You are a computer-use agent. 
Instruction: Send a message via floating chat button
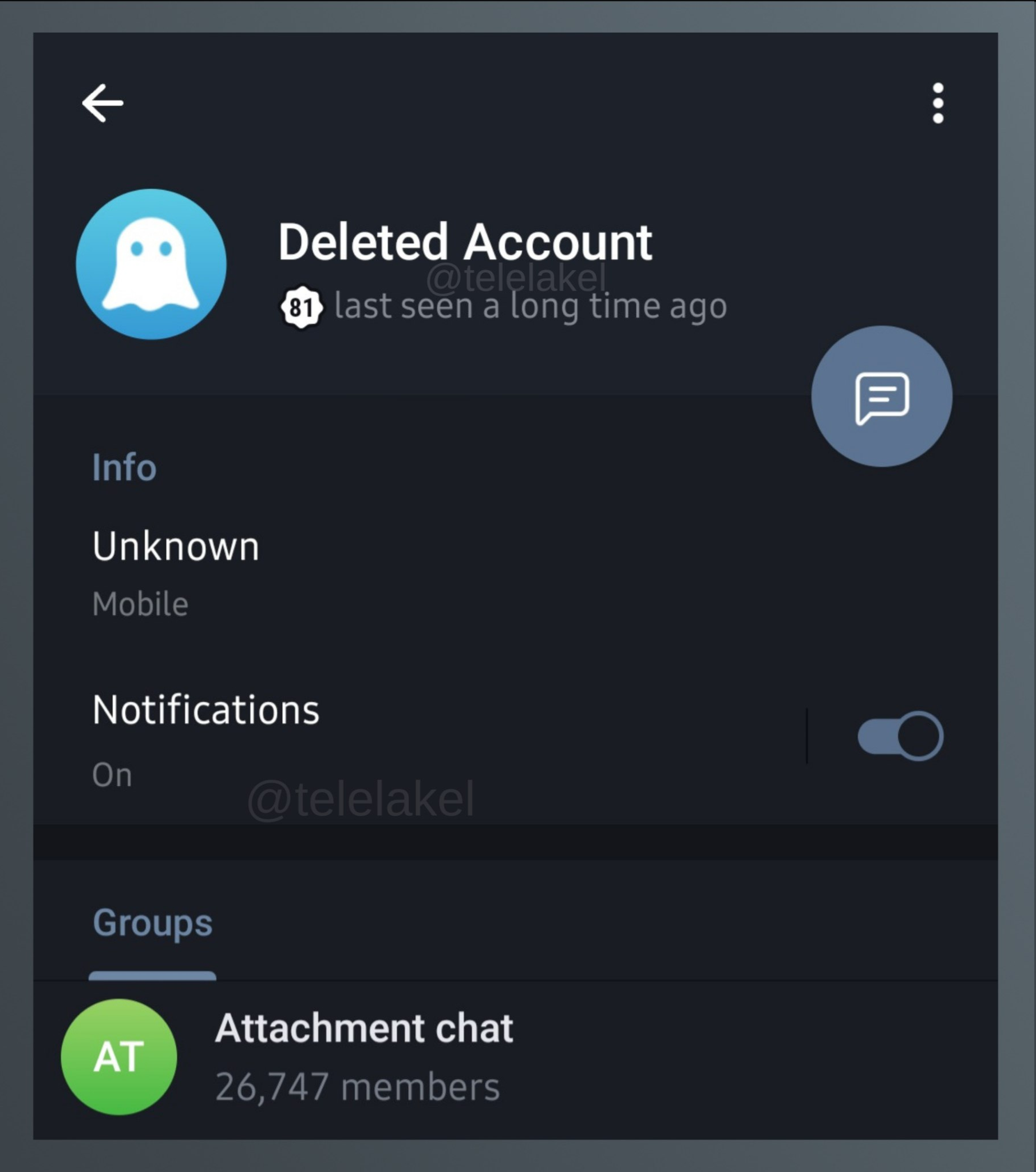pyautogui.click(x=881, y=397)
